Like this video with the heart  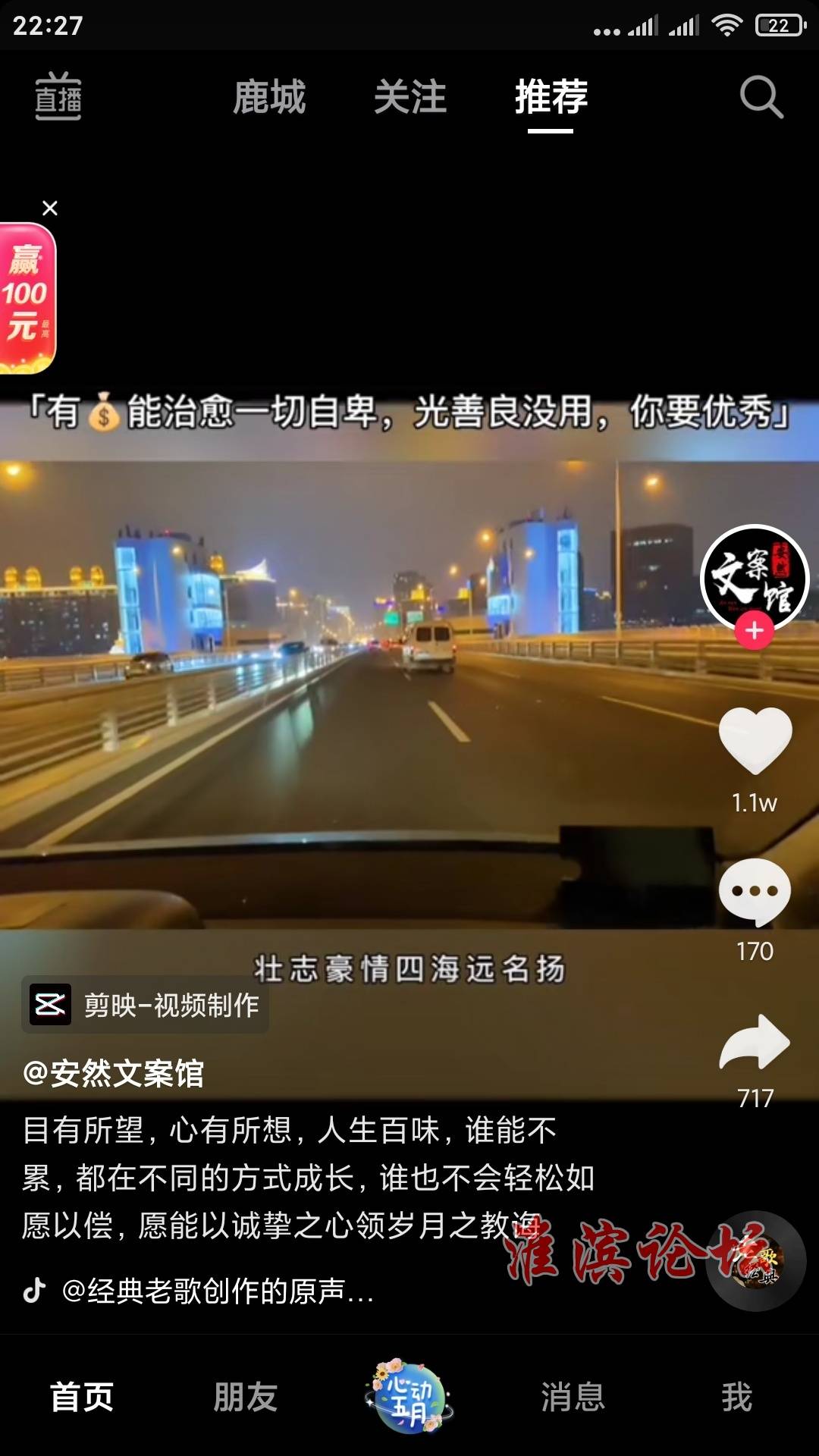[755, 741]
